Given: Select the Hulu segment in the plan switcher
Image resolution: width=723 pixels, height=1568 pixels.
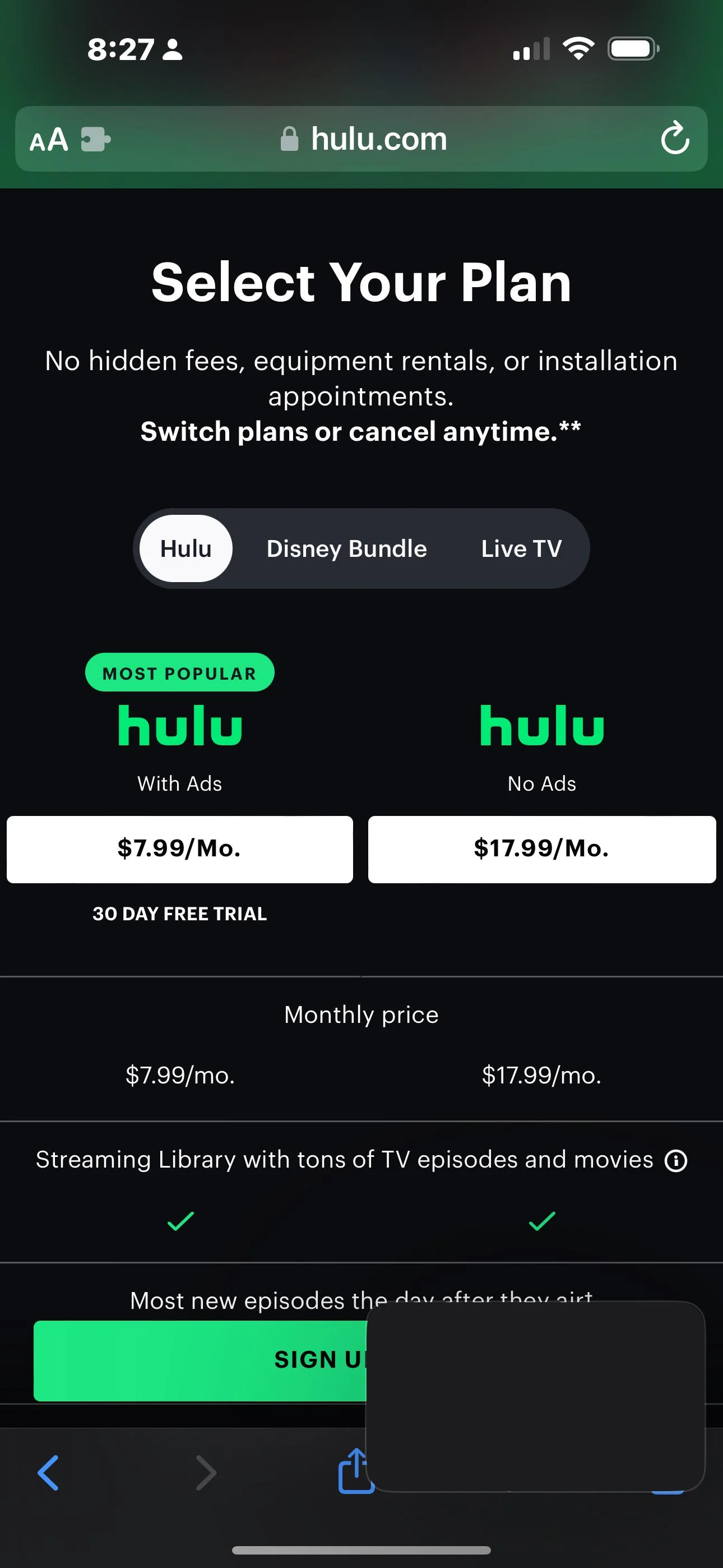Looking at the screenshot, I should click(185, 548).
